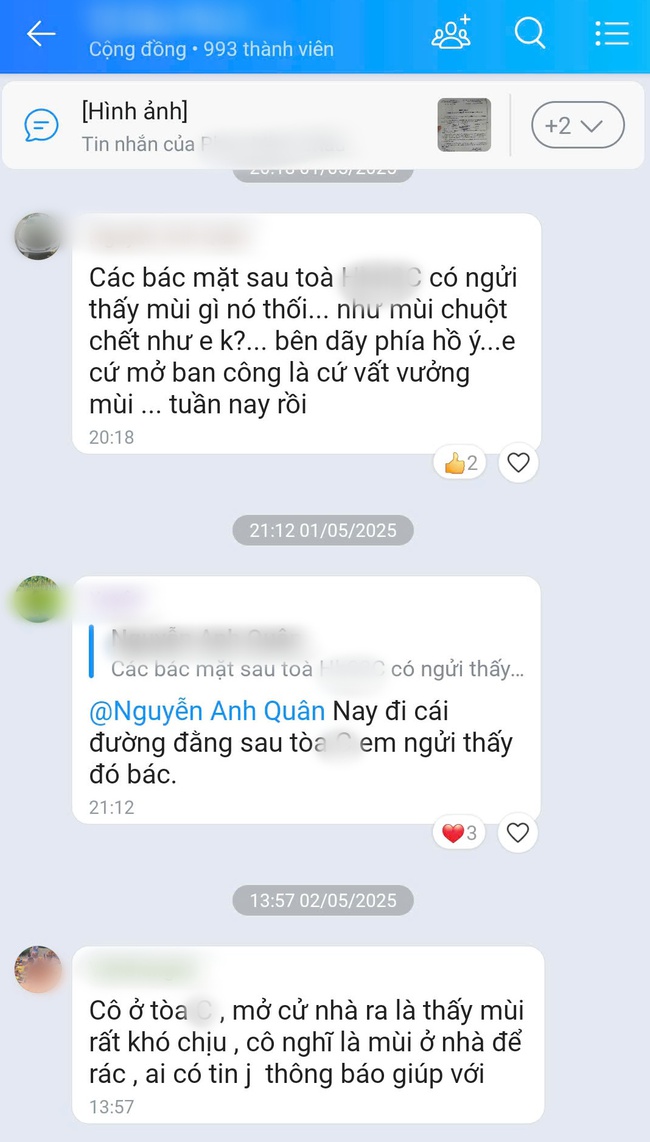View the pinned image thumbnail
This screenshot has width=650, height=1142.
[464, 125]
